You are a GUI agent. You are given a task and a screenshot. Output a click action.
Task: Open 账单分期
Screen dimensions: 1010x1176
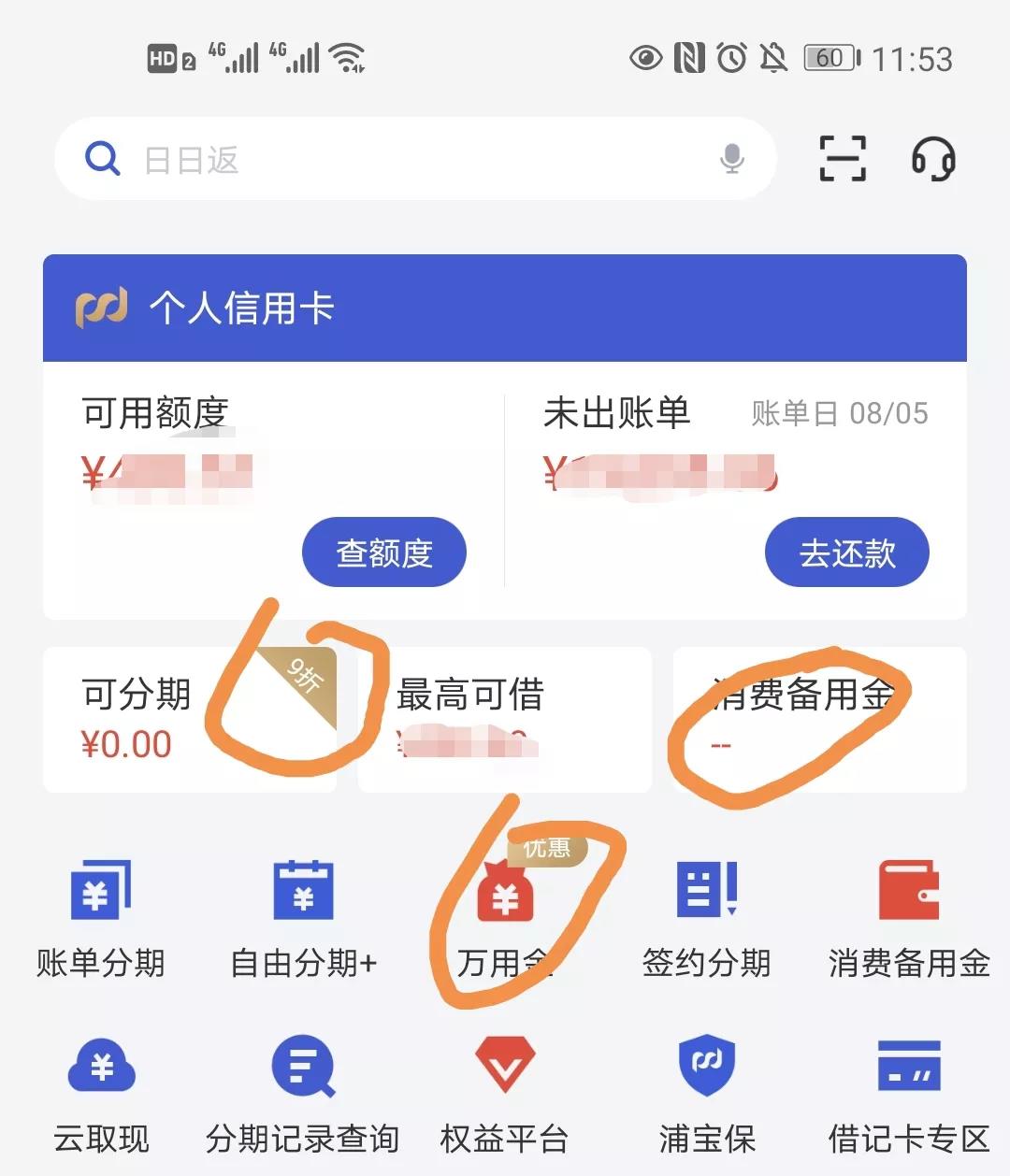click(101, 918)
